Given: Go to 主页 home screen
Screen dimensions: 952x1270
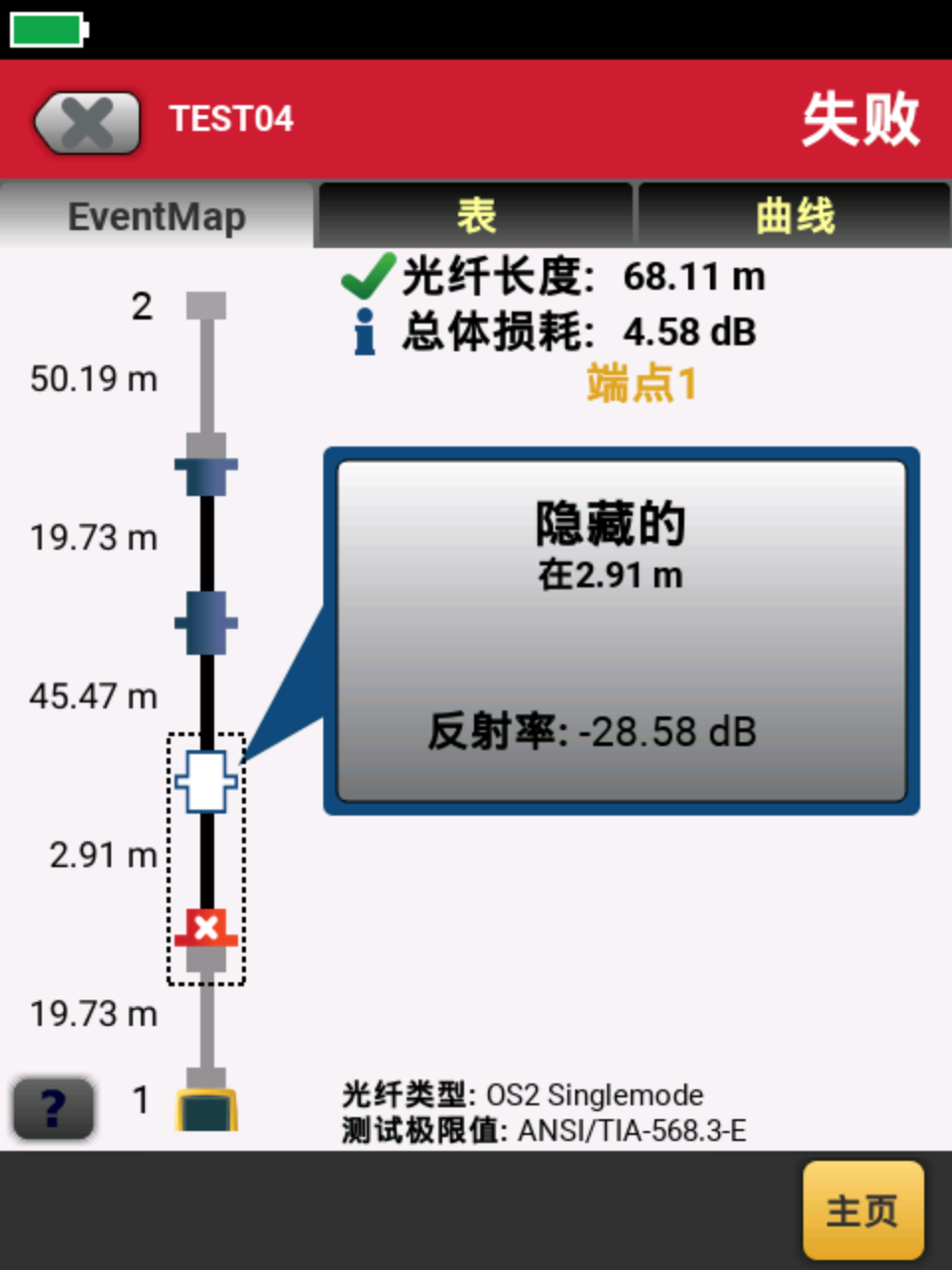Looking at the screenshot, I should pyautogui.click(x=862, y=1209).
